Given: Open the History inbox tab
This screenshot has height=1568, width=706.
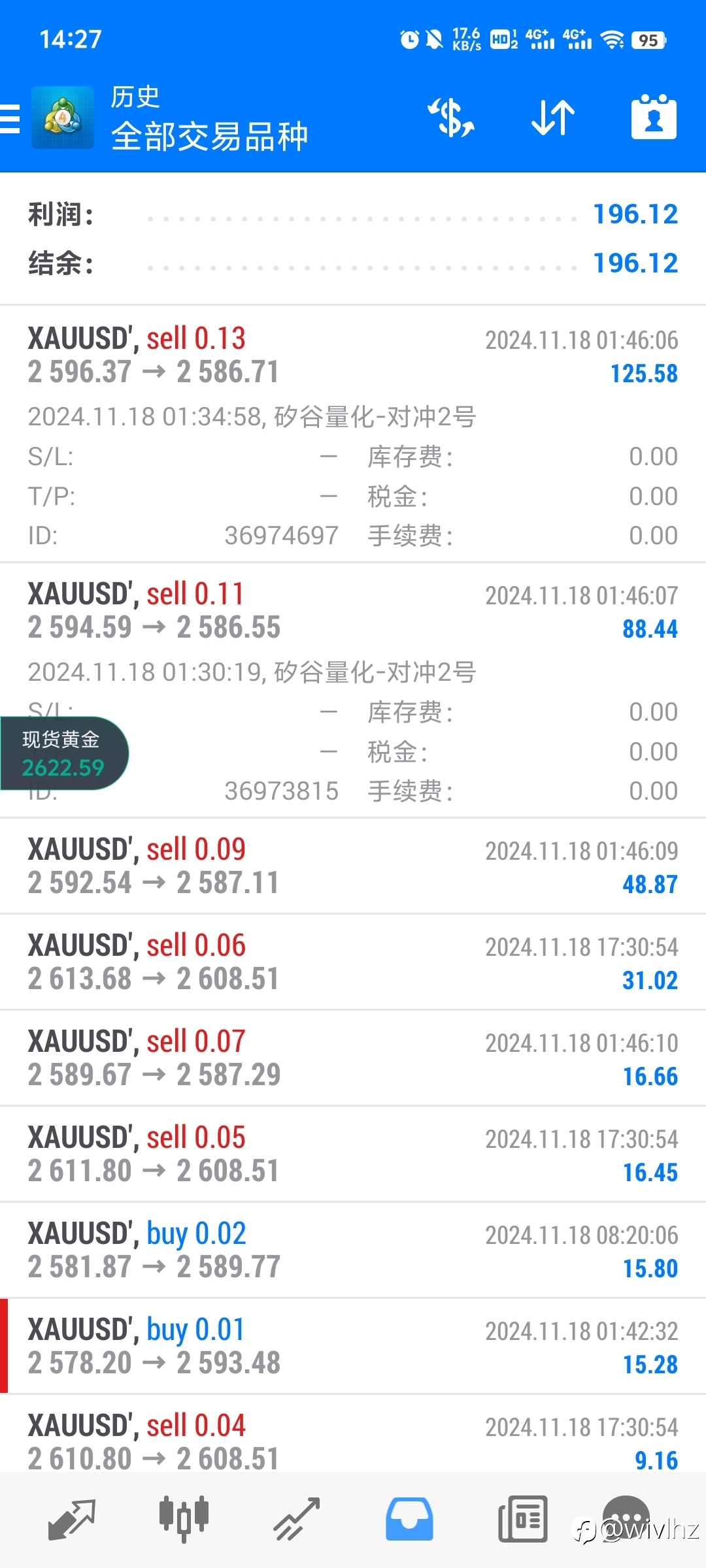Looking at the screenshot, I should click(409, 1519).
